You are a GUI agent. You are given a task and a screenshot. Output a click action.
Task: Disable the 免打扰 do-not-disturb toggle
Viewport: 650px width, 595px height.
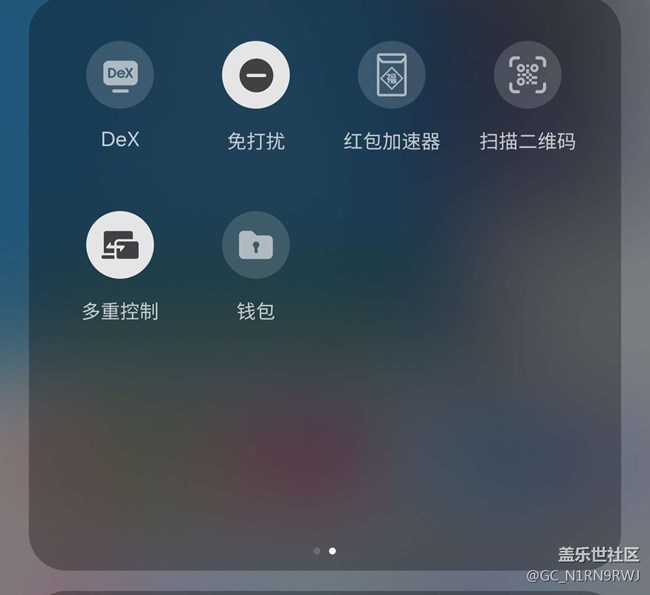pyautogui.click(x=256, y=75)
